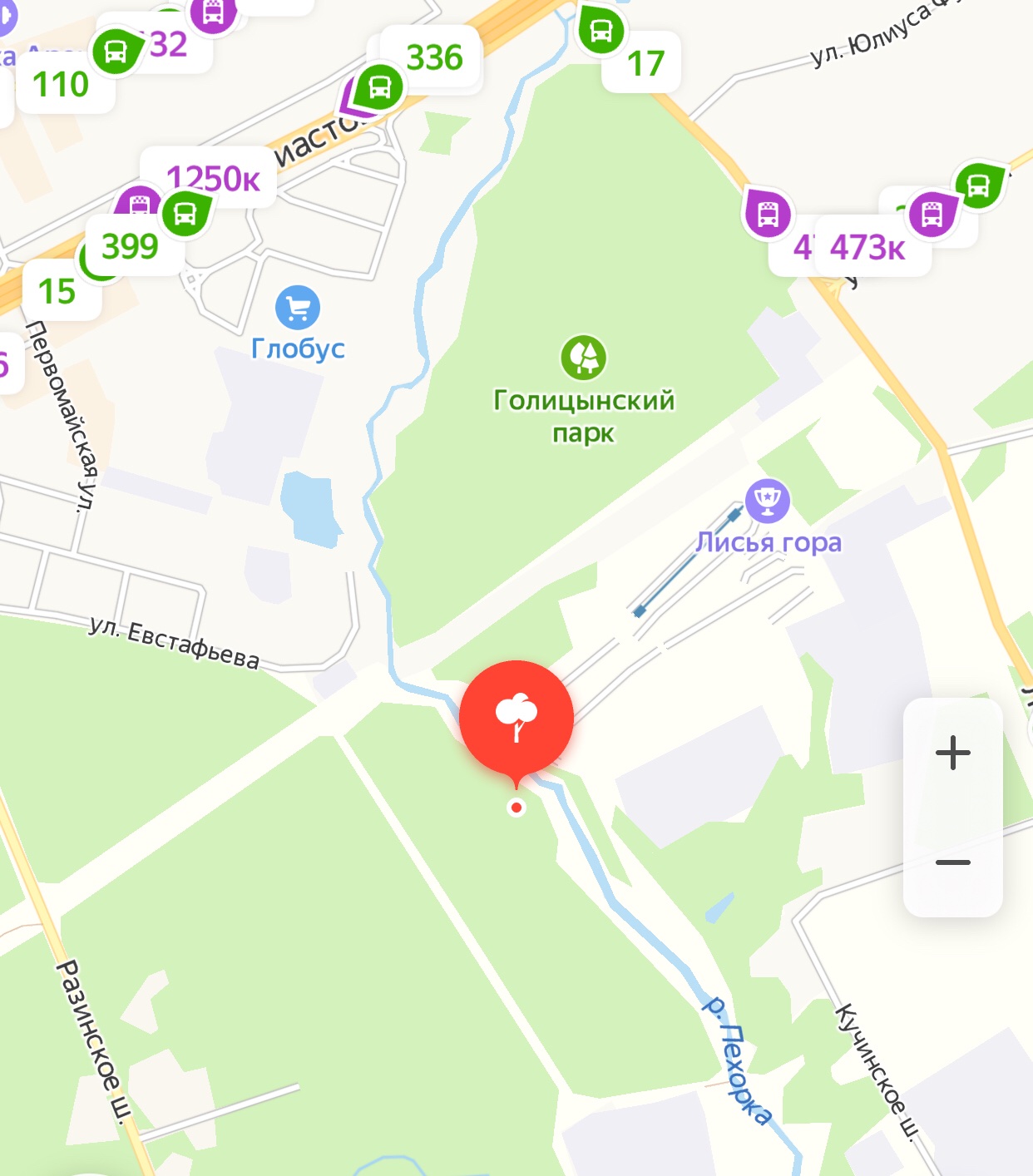This screenshot has height=1176, width=1033.
Task: Open the Лисья гора place marker
Action: [767, 501]
